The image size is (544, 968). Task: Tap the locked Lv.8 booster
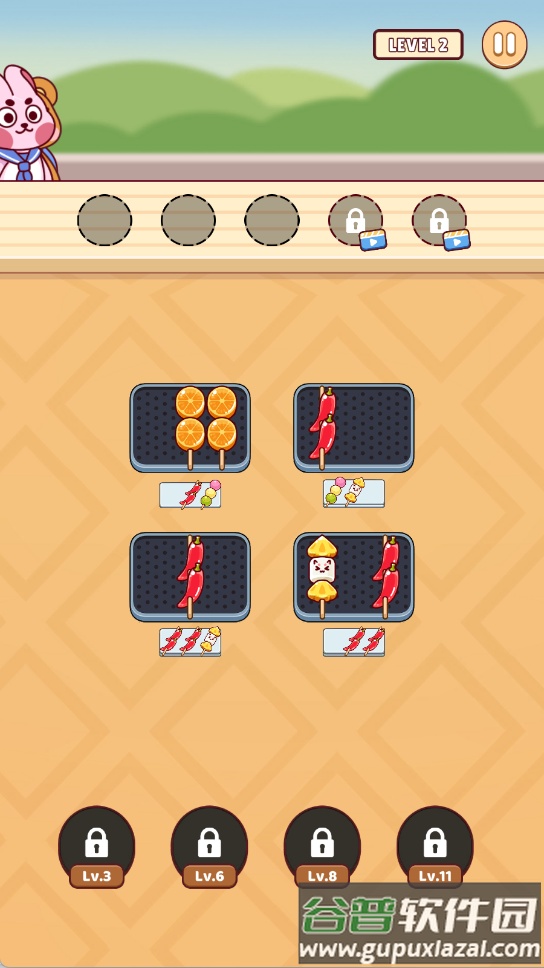[x=322, y=846]
